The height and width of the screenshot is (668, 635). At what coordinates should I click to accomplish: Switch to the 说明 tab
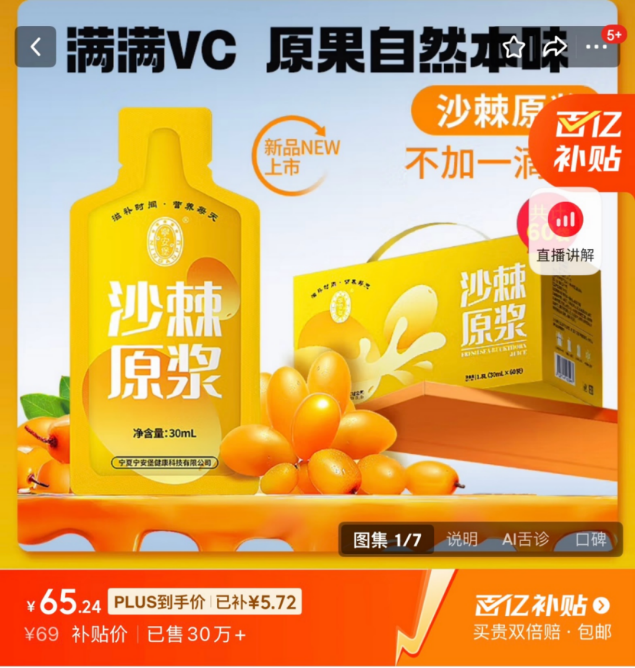pyautogui.click(x=462, y=540)
